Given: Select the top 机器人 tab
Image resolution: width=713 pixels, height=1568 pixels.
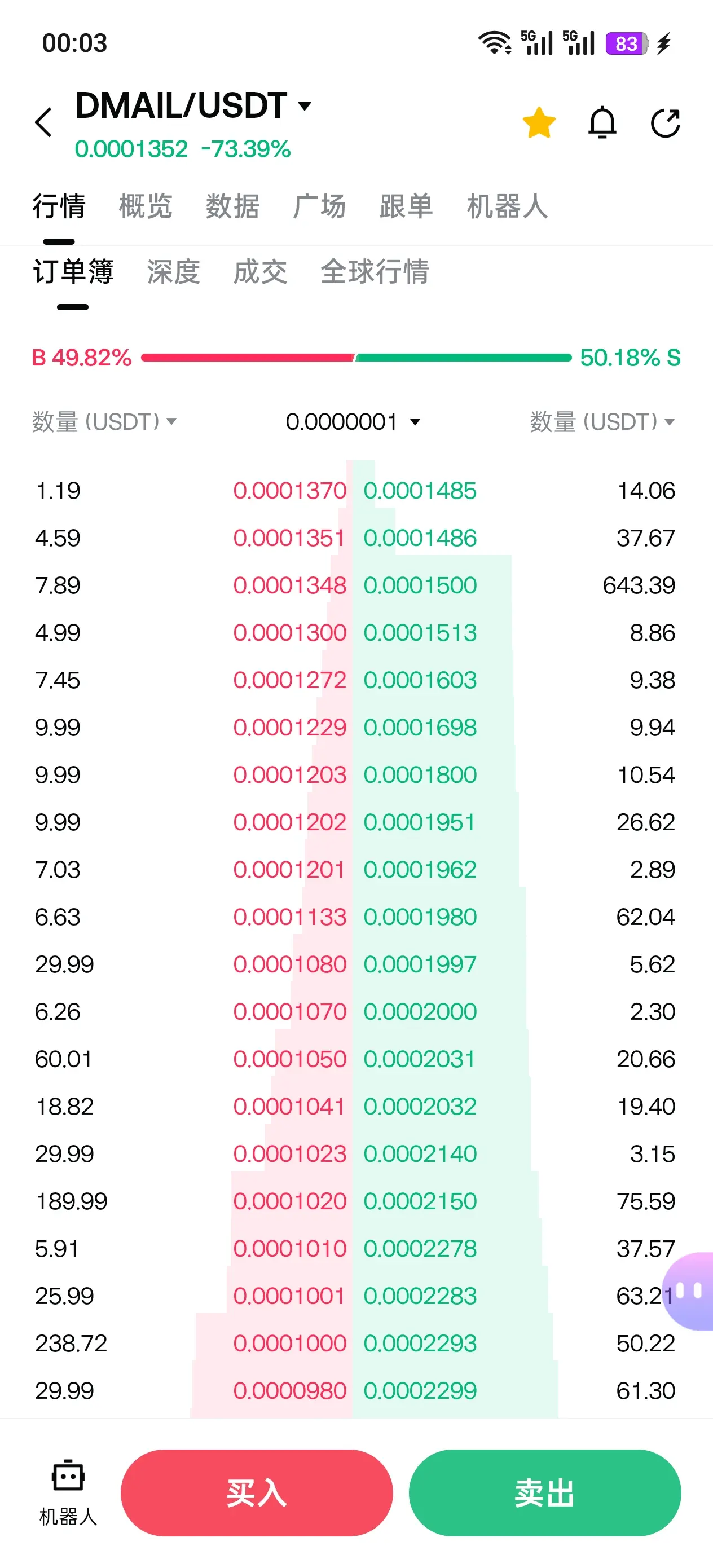Looking at the screenshot, I should (x=507, y=206).
